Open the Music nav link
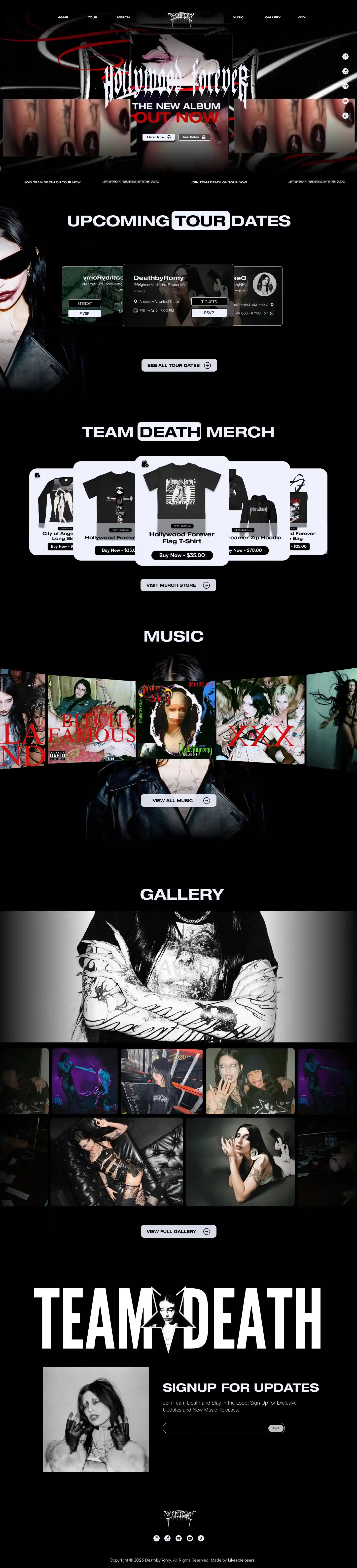Screen dimensions: 357x1568 (x=238, y=18)
